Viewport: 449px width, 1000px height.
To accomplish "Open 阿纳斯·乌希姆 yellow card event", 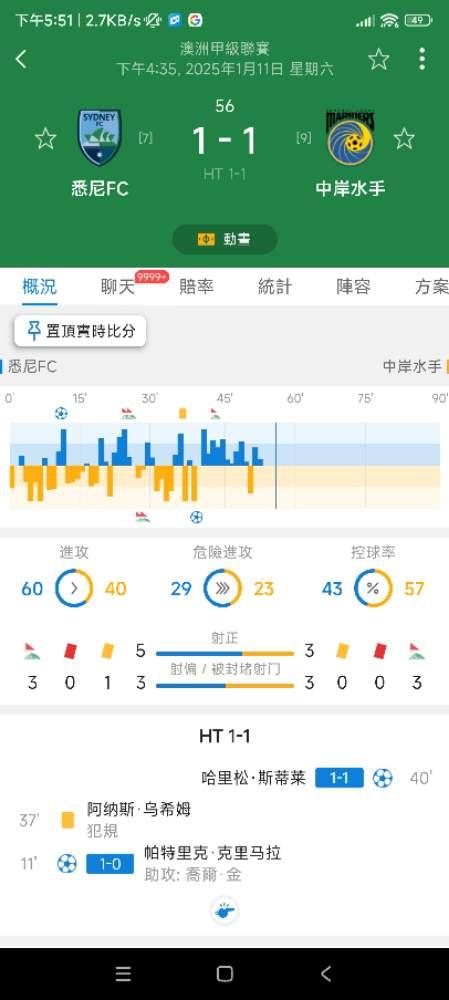I will 139,809.
